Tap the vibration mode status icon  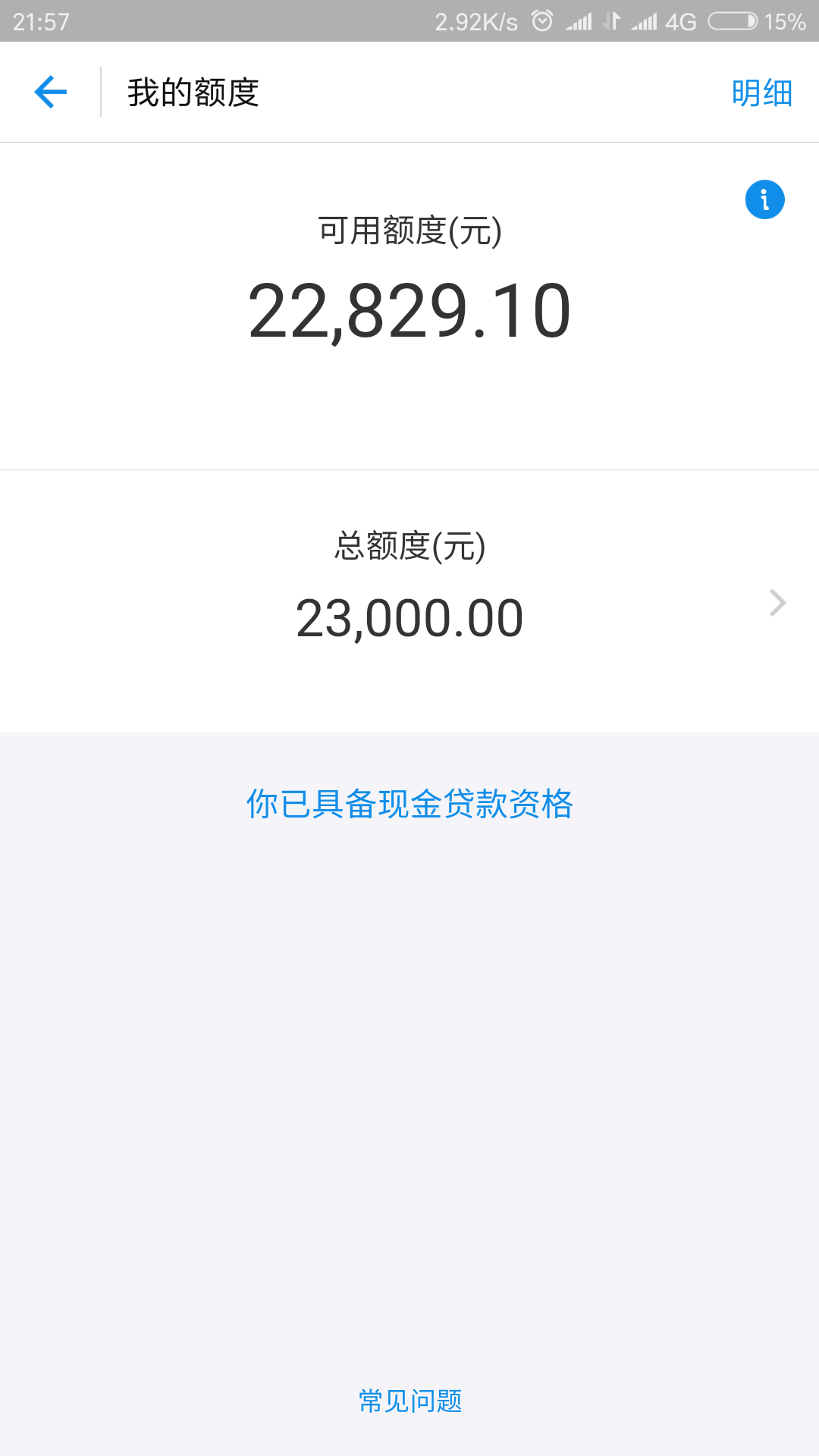(x=611, y=20)
